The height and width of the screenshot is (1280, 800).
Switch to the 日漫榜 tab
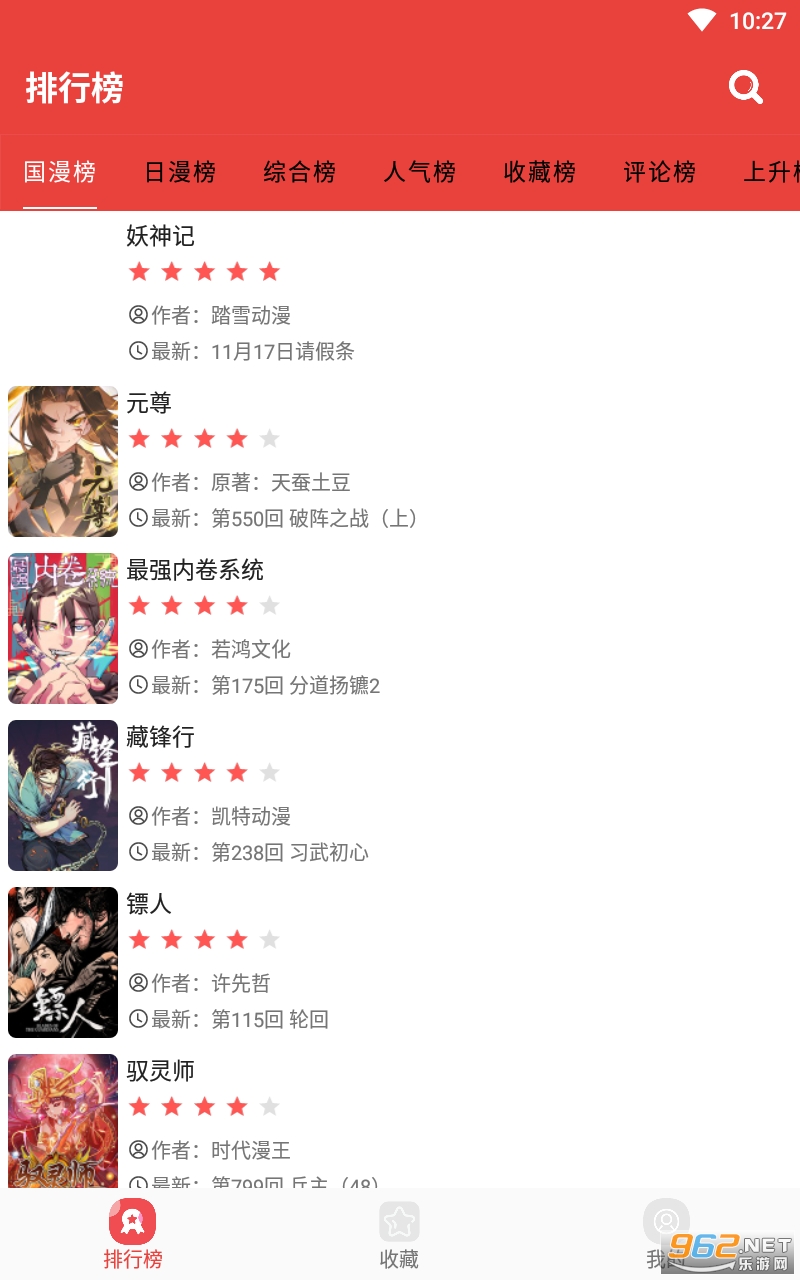[180, 172]
